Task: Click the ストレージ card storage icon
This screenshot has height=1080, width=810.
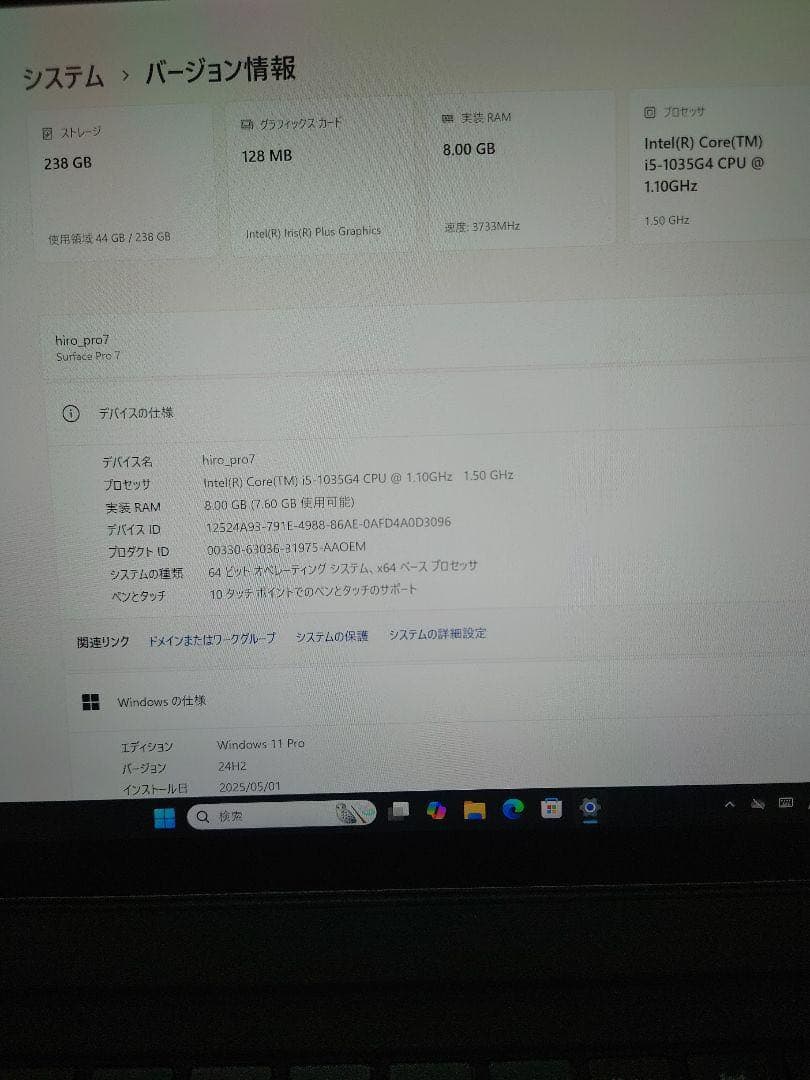Action: pyautogui.click(x=45, y=131)
